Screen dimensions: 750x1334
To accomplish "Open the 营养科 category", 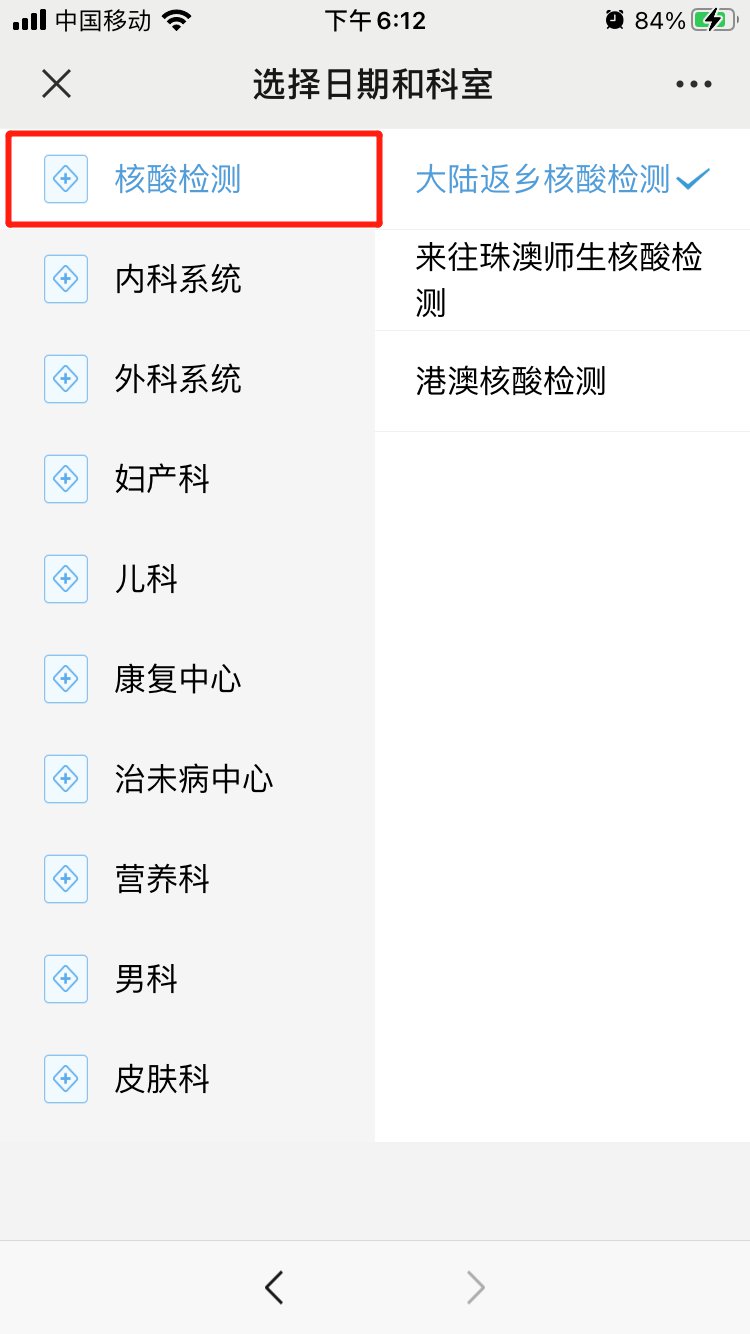I will coord(162,879).
